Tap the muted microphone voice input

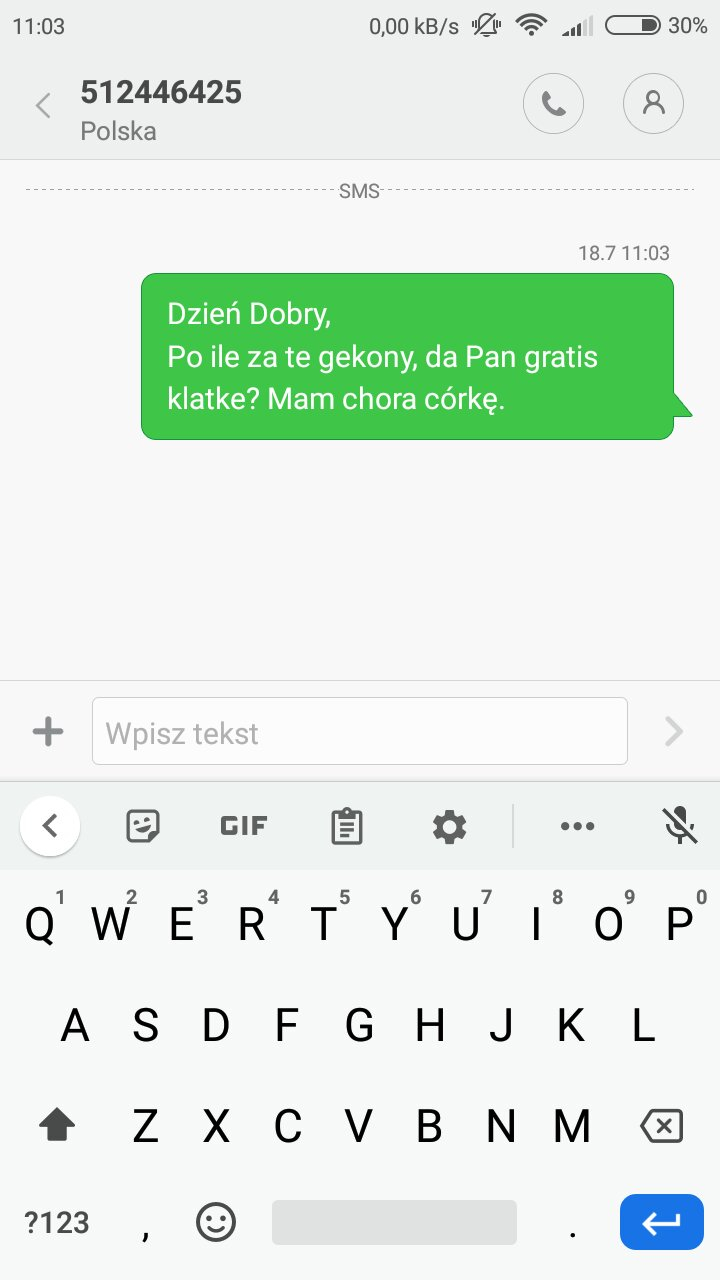pos(680,826)
